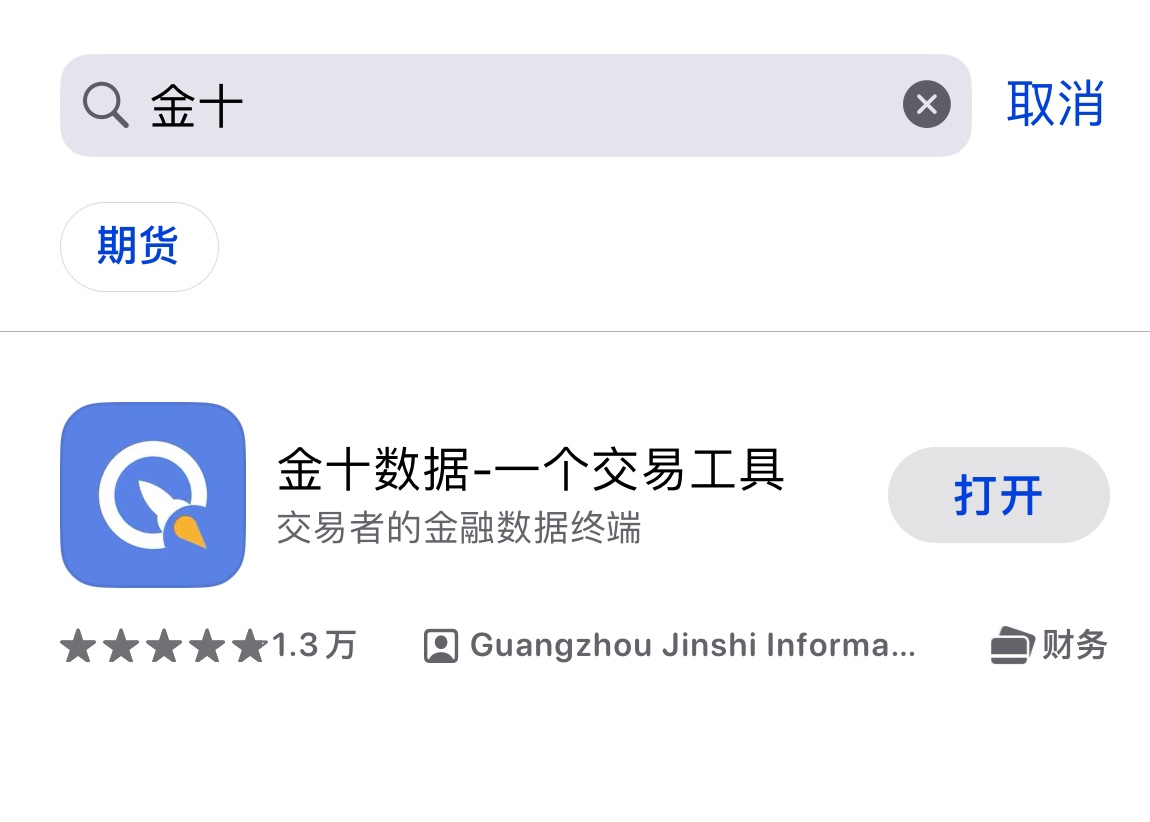Tap the search field containing 金十
This screenshot has width=1150, height=822.
coord(500,105)
